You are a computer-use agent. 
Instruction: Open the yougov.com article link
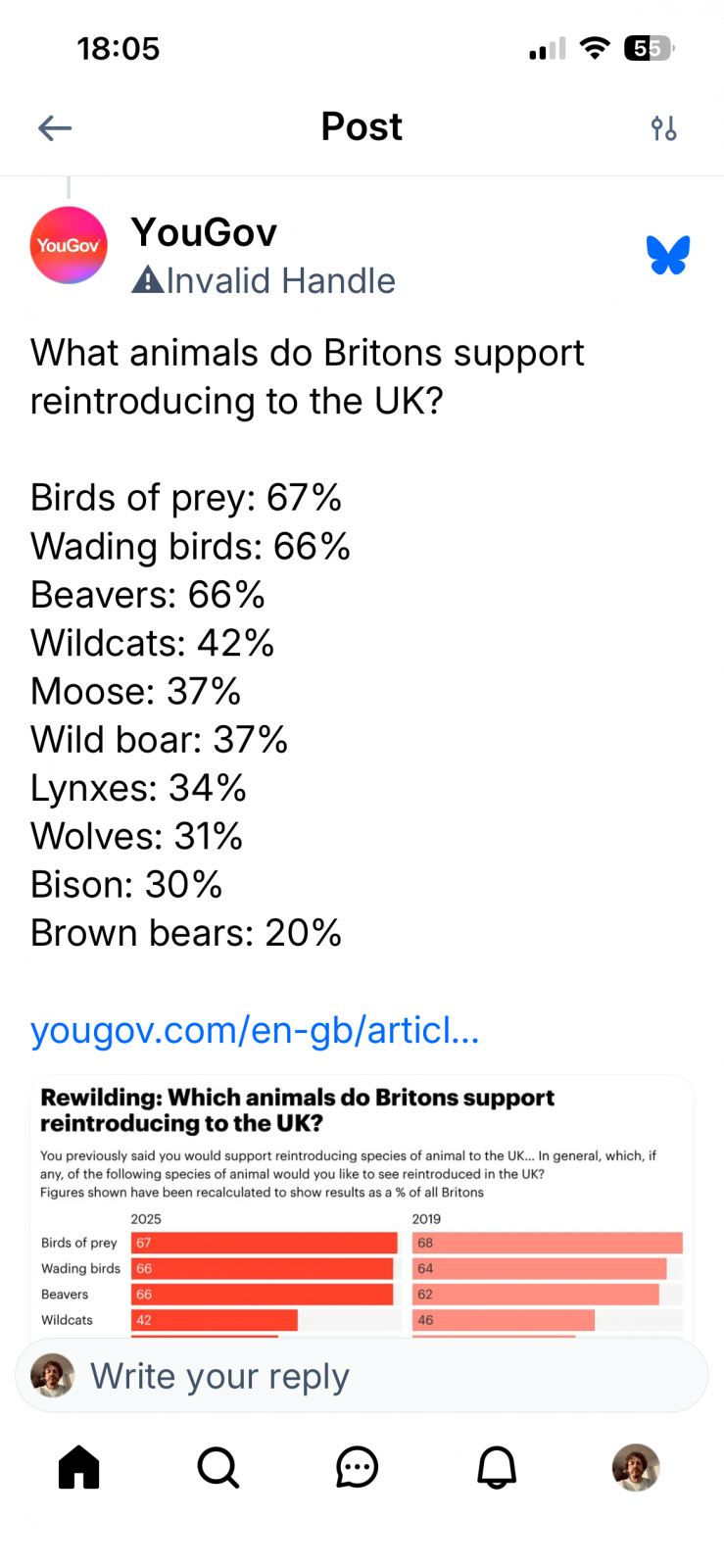(x=255, y=1030)
